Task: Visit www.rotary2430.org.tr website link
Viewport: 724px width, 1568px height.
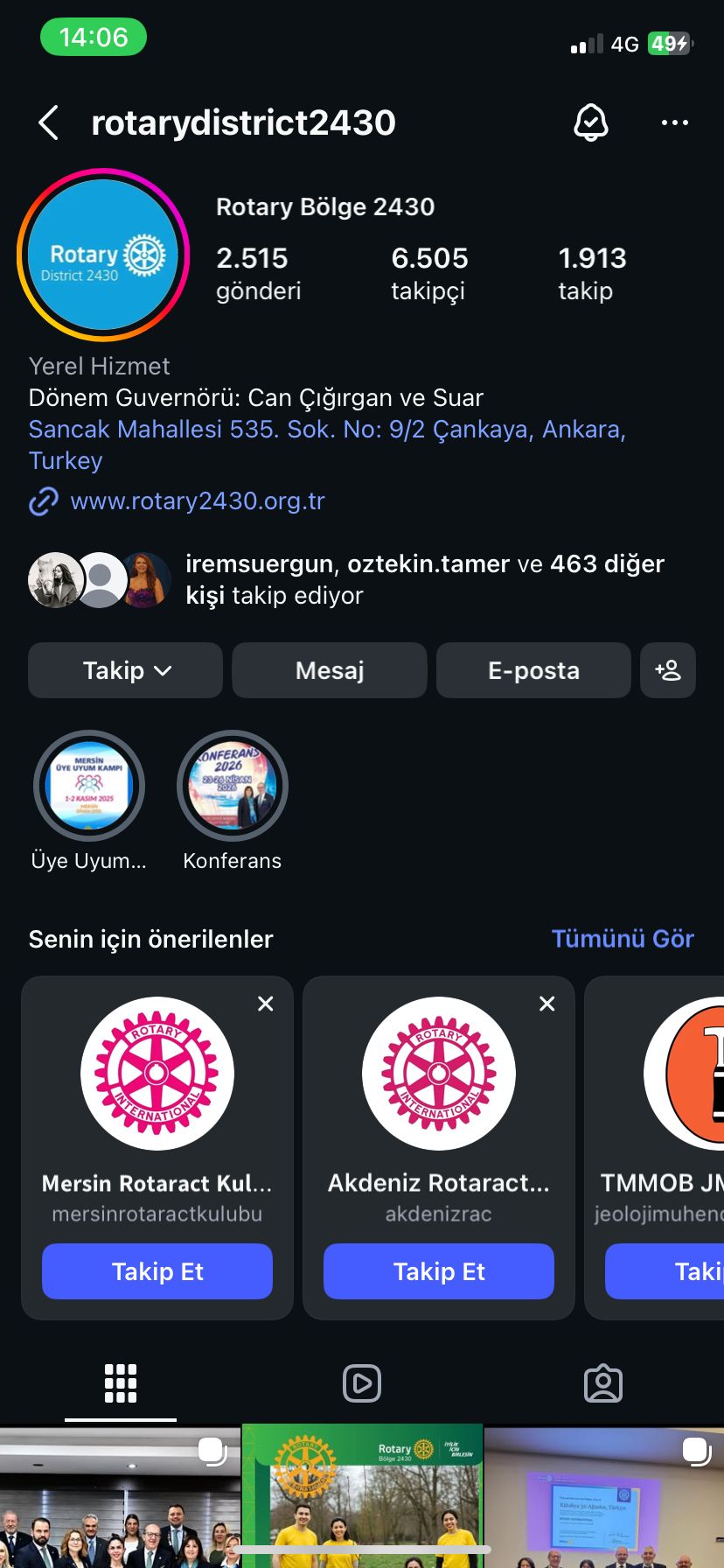Action: pos(197,501)
